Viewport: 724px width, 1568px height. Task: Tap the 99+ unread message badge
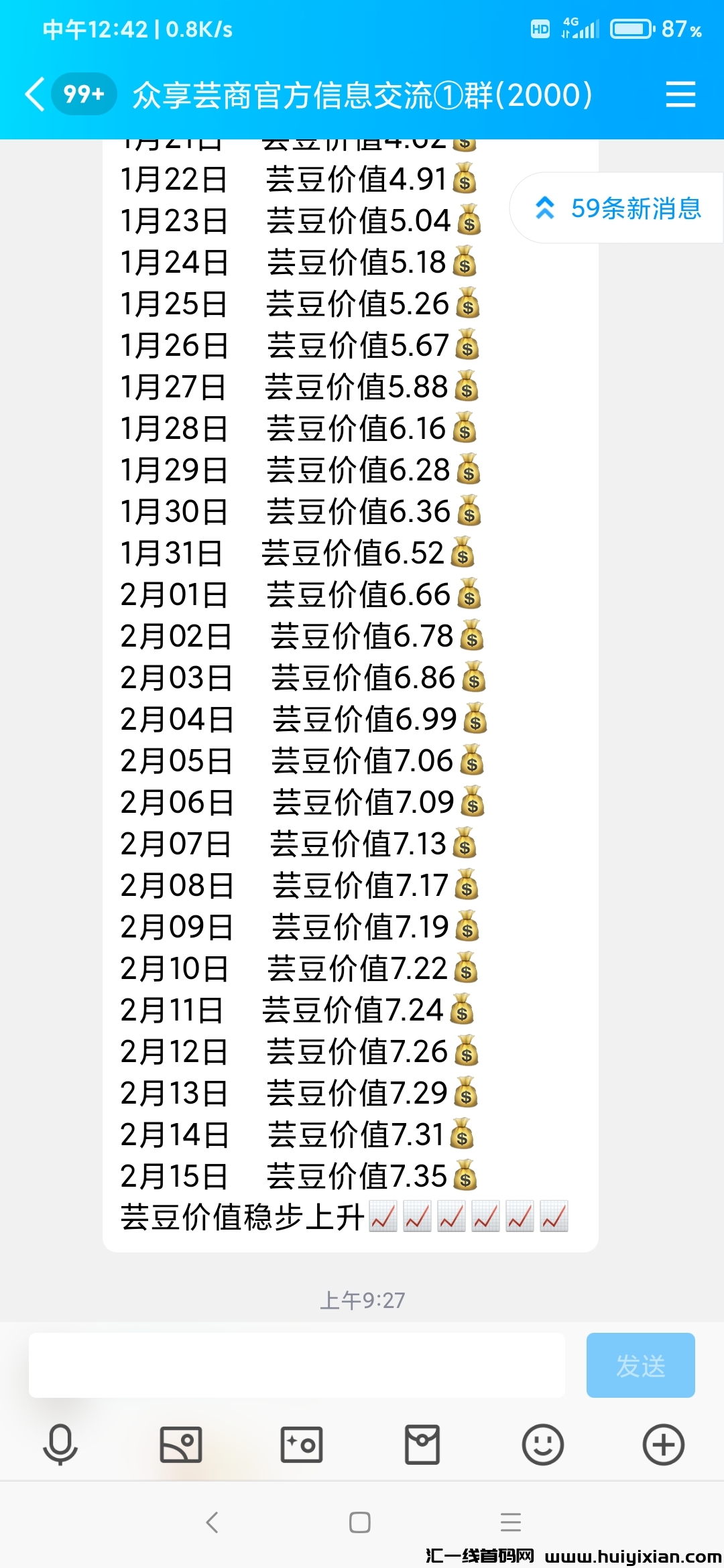pyautogui.click(x=82, y=94)
